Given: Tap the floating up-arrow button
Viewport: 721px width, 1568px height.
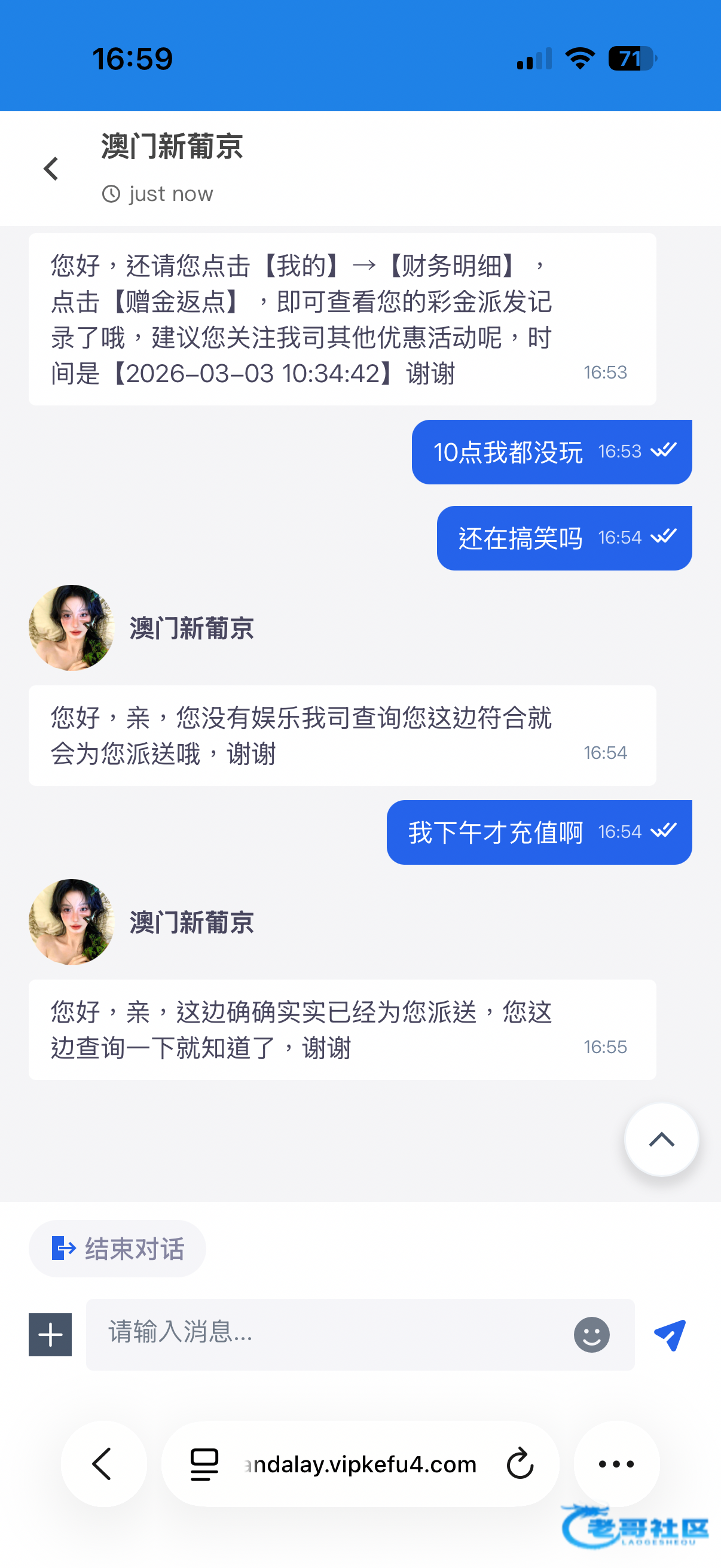Looking at the screenshot, I should 661,1139.
